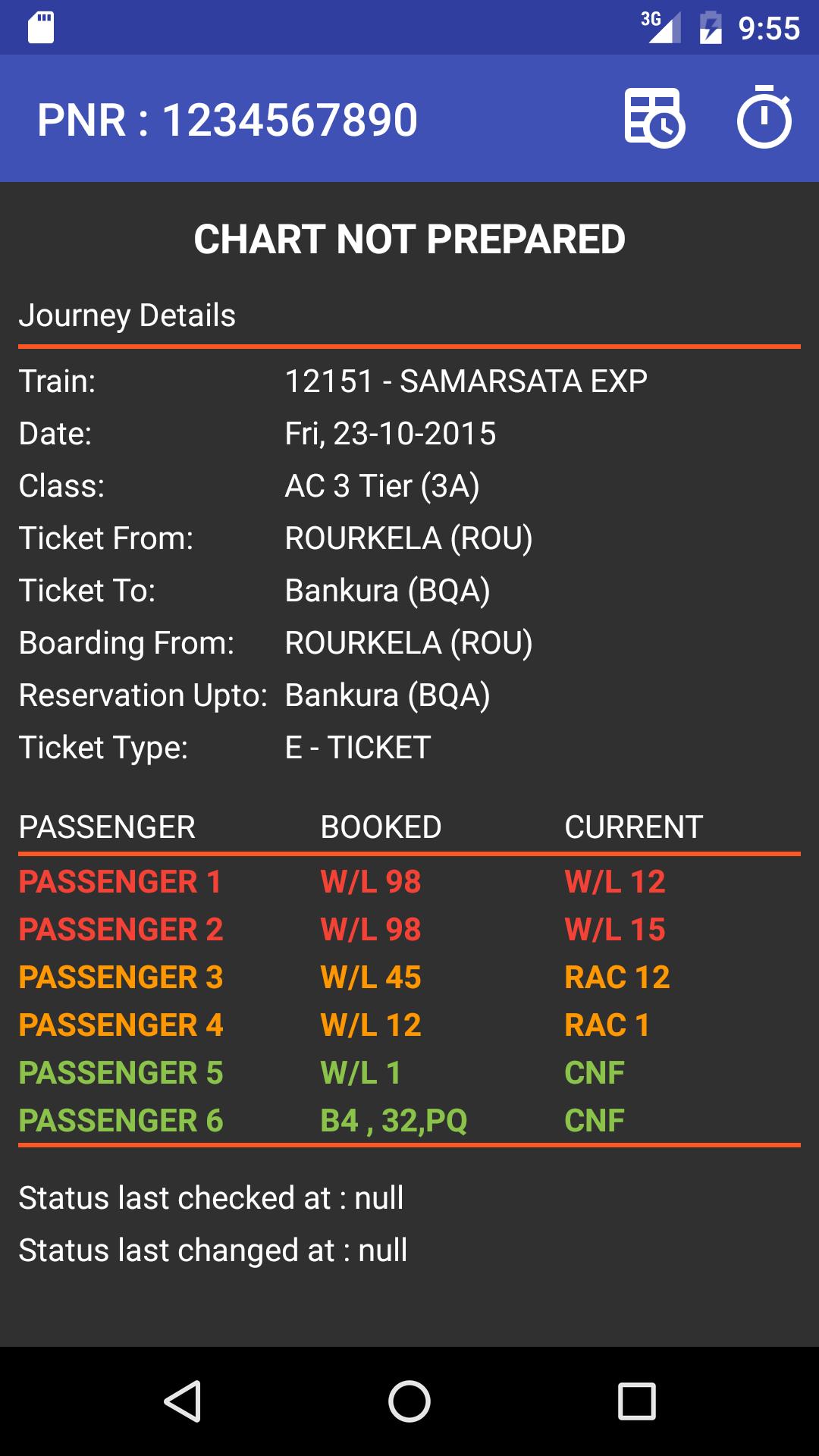Screen dimensions: 819x1456
Task: Select the Journey Details header
Action: click(x=127, y=316)
